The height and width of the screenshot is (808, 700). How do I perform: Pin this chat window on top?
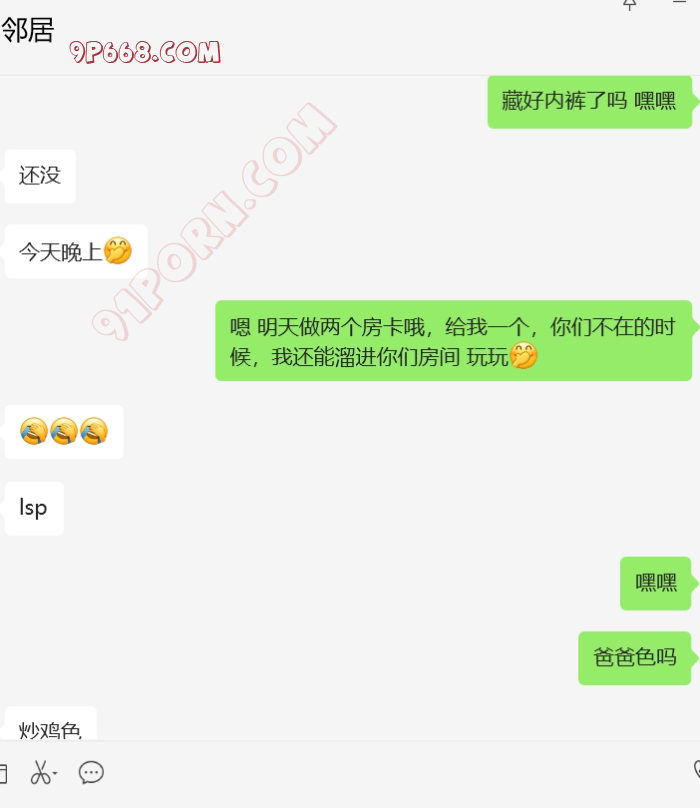click(x=630, y=5)
